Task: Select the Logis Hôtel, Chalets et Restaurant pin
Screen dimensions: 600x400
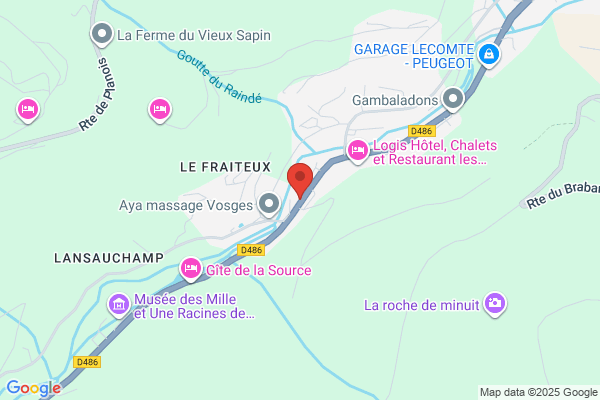Action: click(358, 152)
